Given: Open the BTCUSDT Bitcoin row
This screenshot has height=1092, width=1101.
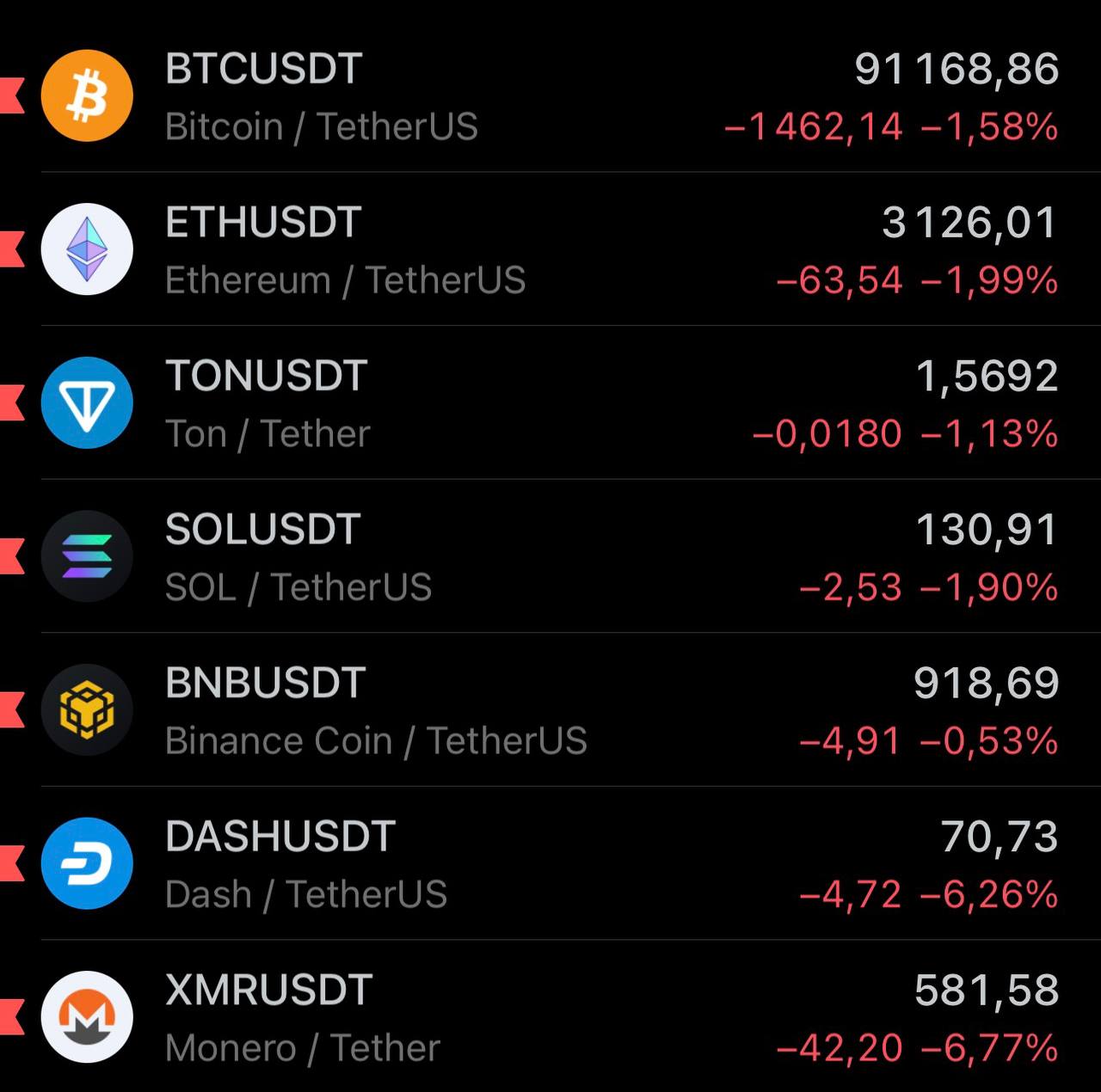Looking at the screenshot, I should 550,96.
